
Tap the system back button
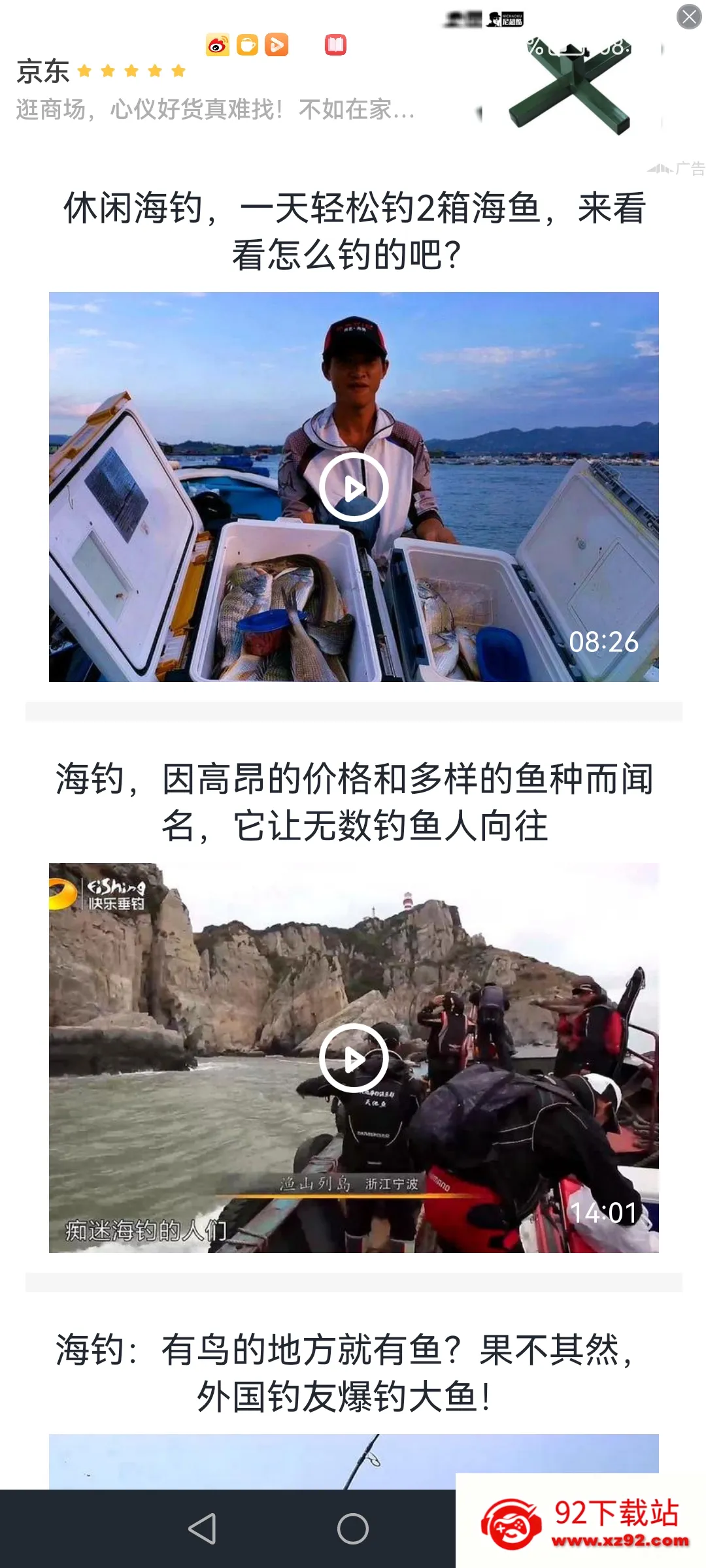coord(202,1529)
